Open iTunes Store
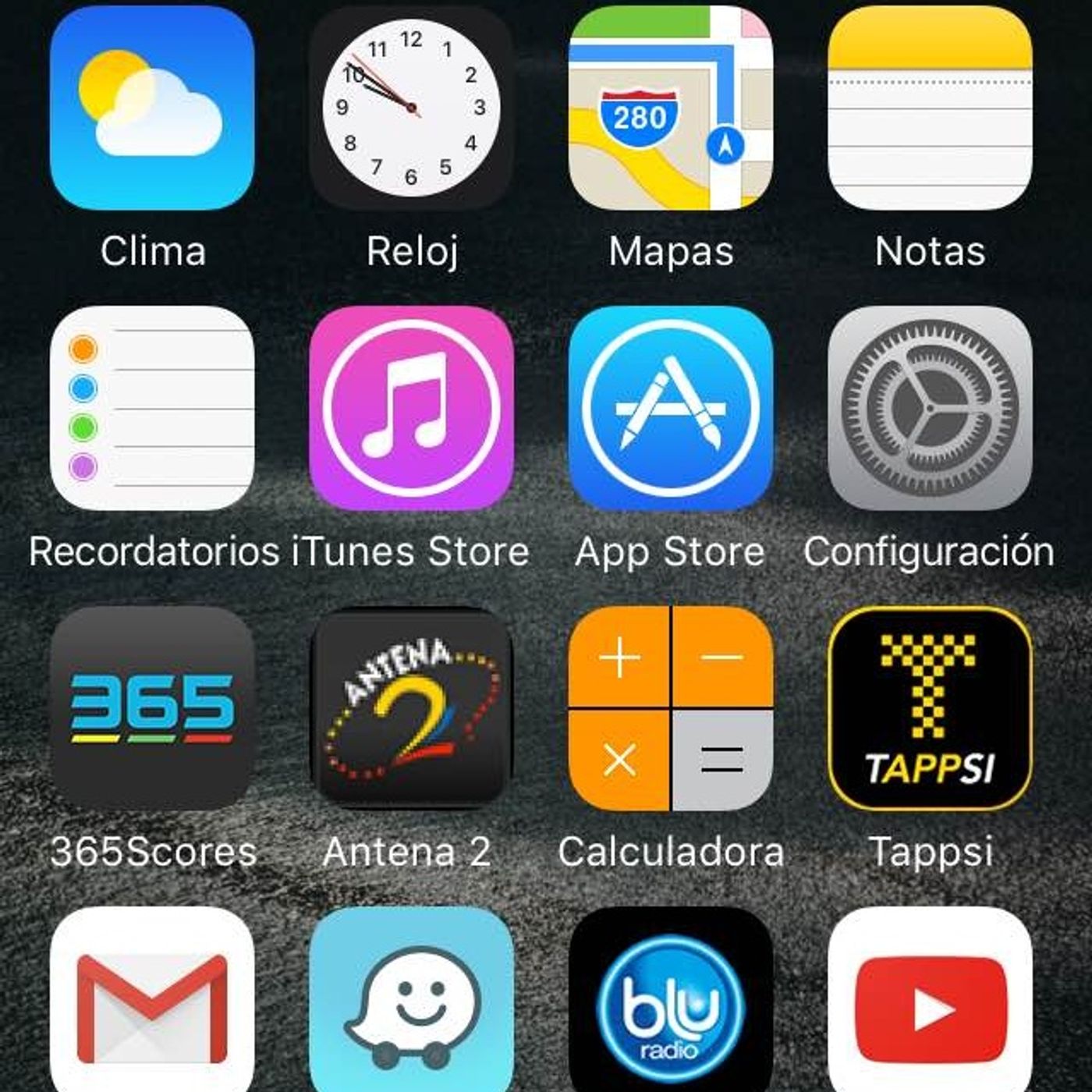The height and width of the screenshot is (1092, 1092). click(411, 408)
